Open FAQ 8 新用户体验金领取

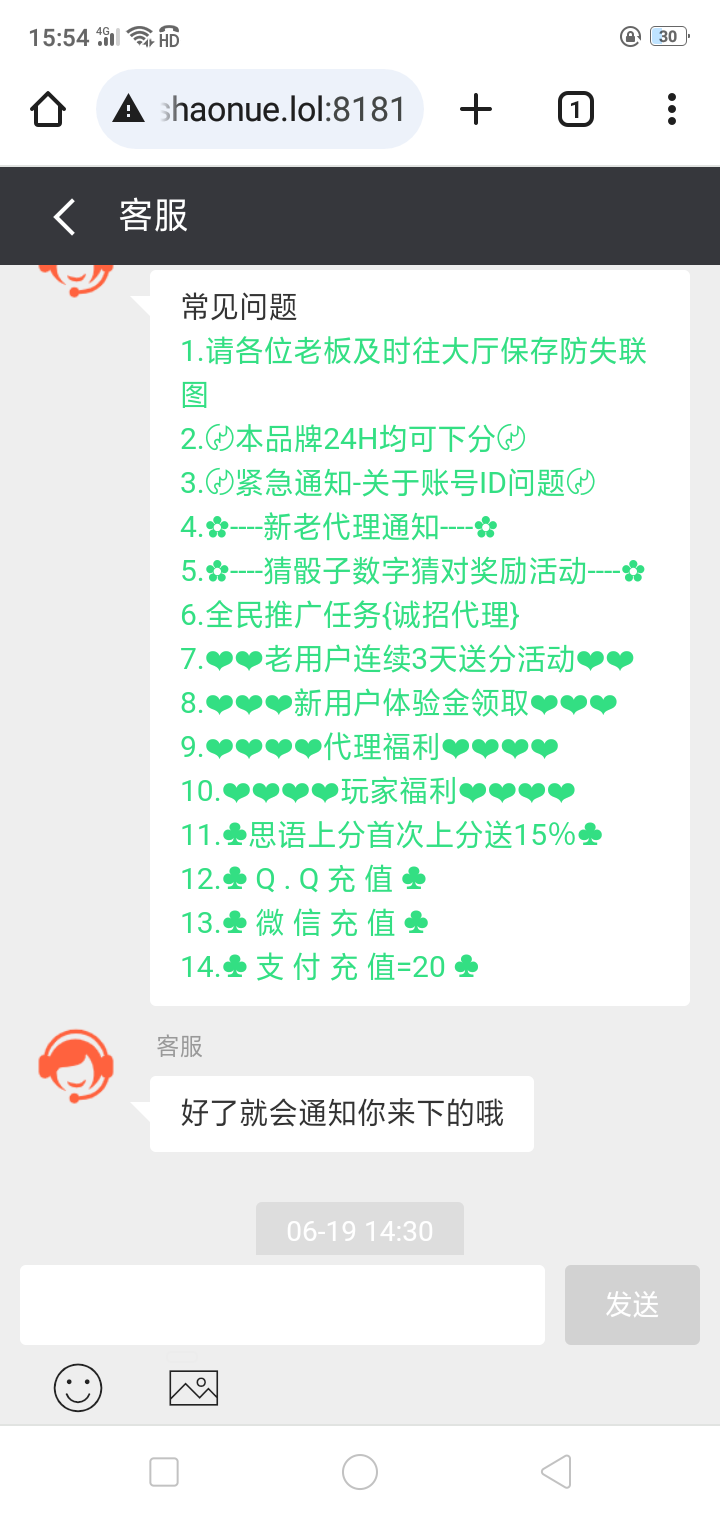[398, 703]
